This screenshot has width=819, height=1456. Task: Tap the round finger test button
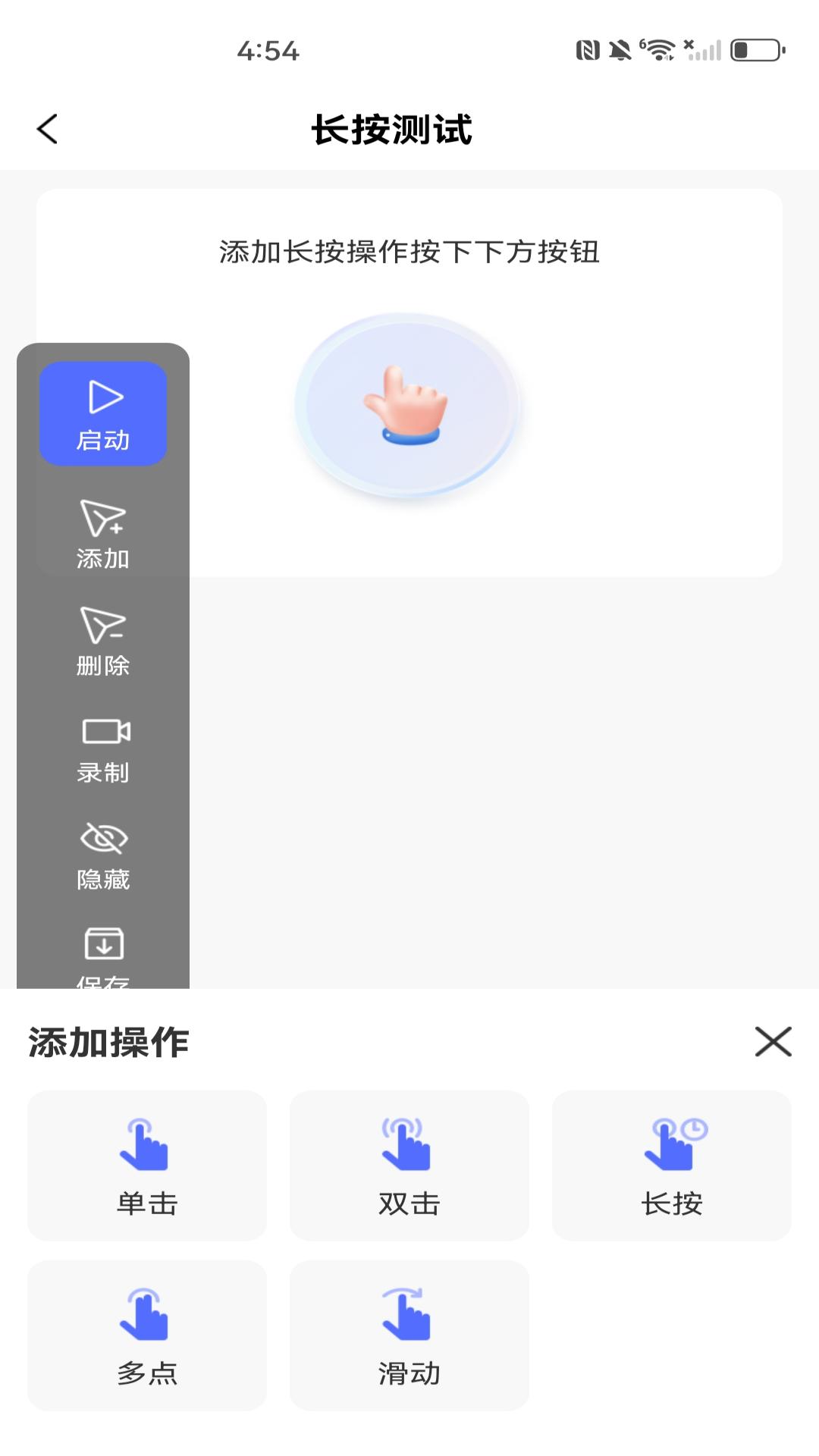point(408,406)
